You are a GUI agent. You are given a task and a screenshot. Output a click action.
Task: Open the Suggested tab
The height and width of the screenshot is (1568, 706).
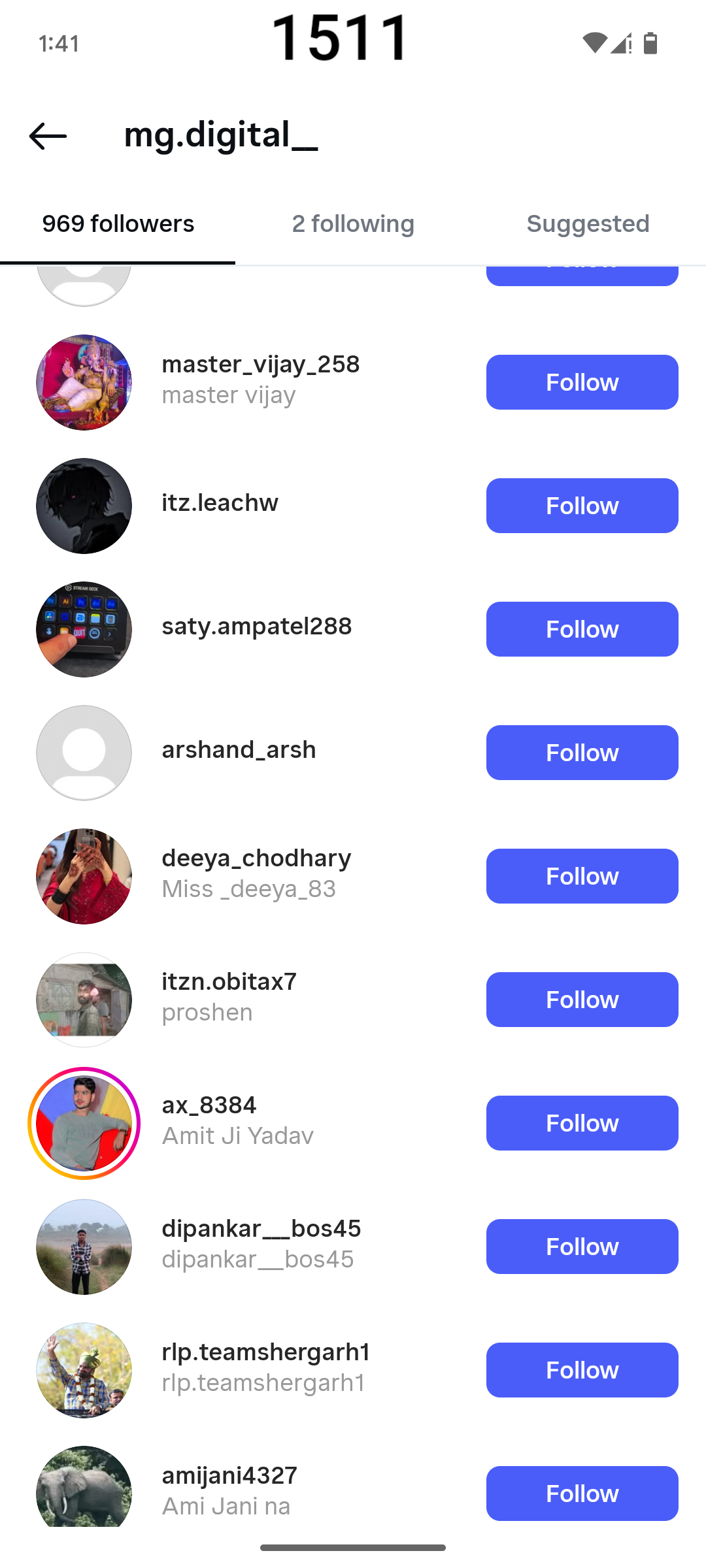[x=588, y=224]
